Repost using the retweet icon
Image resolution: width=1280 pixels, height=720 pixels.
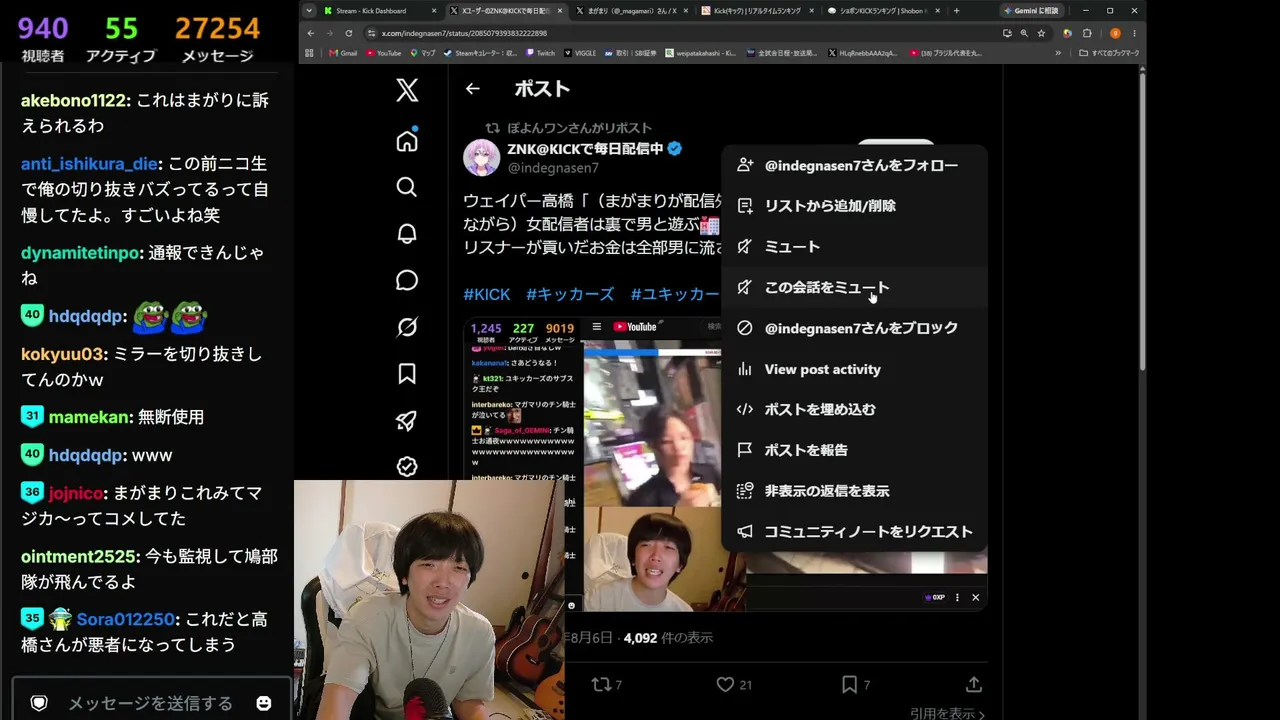click(x=601, y=684)
